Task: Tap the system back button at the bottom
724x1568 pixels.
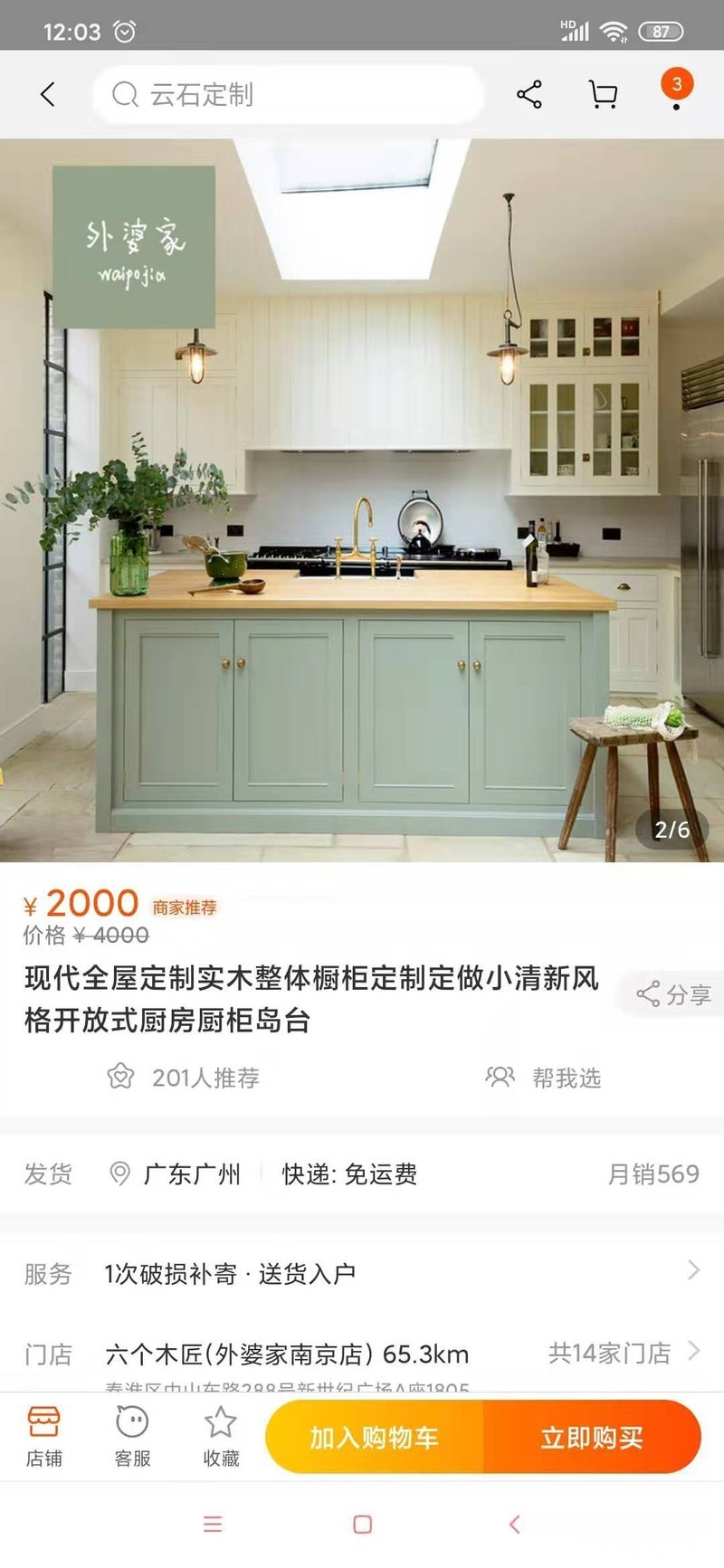Action: pos(514,1525)
